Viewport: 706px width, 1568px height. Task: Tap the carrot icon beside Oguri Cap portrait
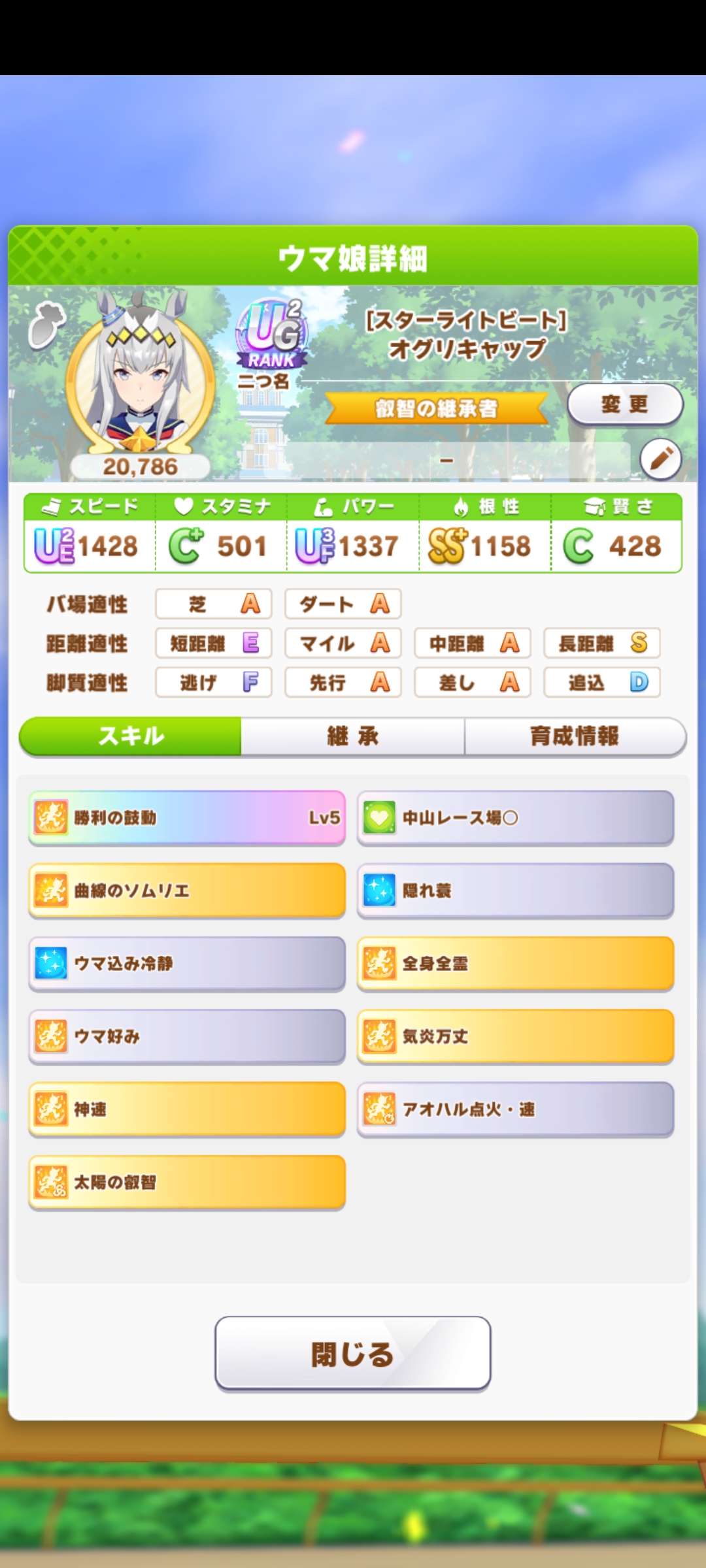coord(46,325)
